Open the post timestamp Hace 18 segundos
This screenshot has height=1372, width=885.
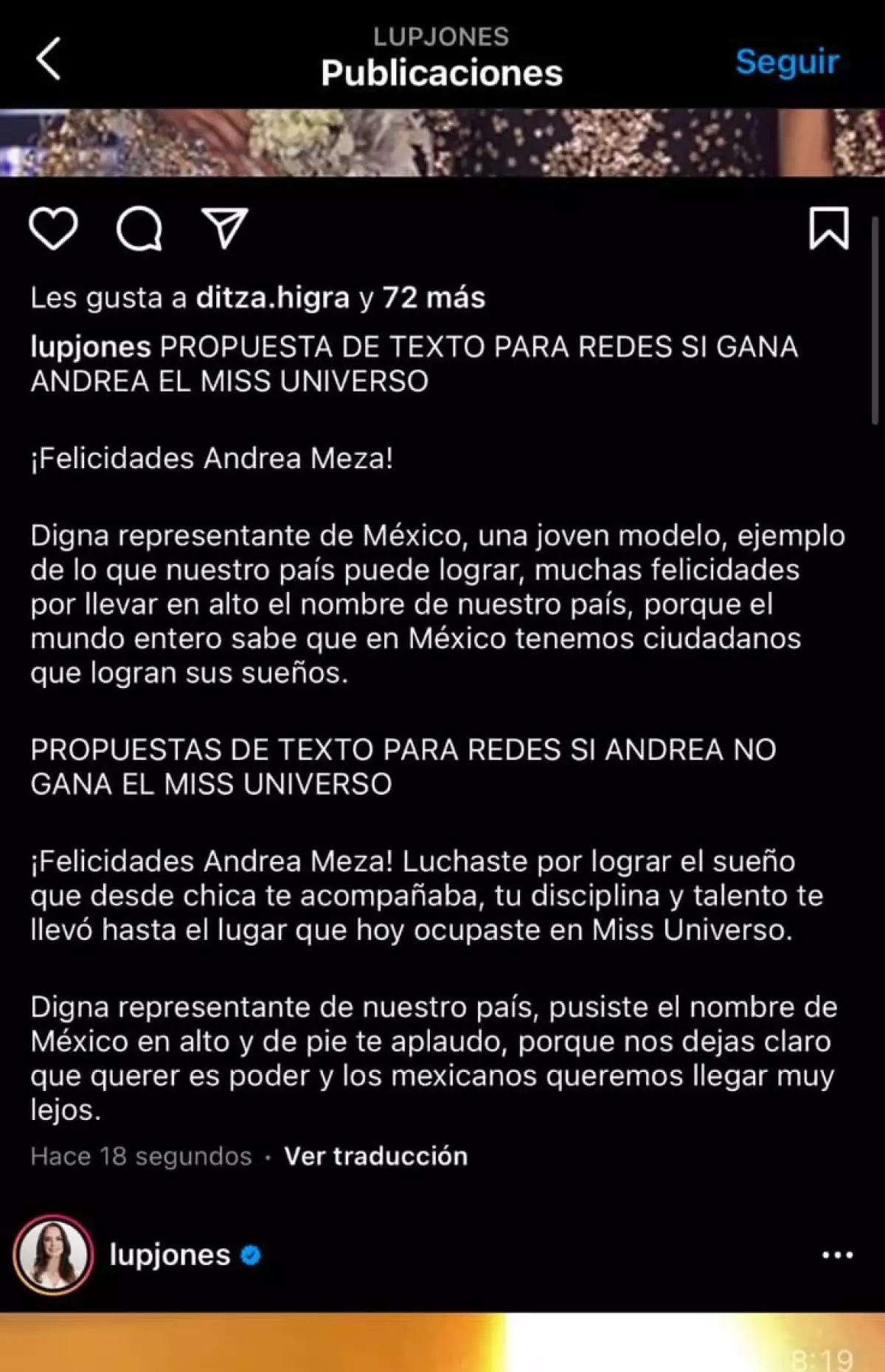click(140, 1157)
